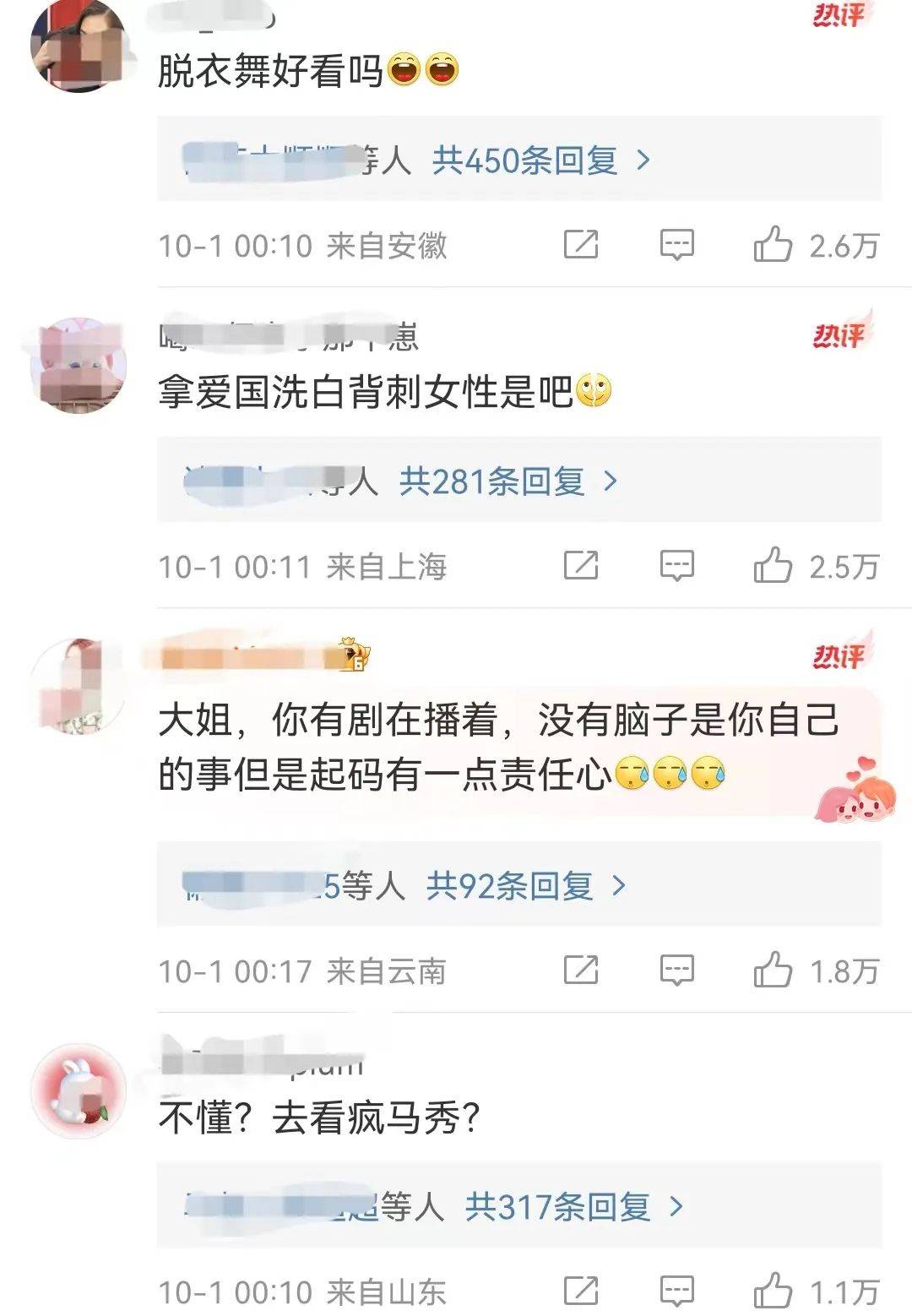Reply to the 去看疯马秀 comment
The width and height of the screenshot is (912, 1316).
coord(676,1292)
